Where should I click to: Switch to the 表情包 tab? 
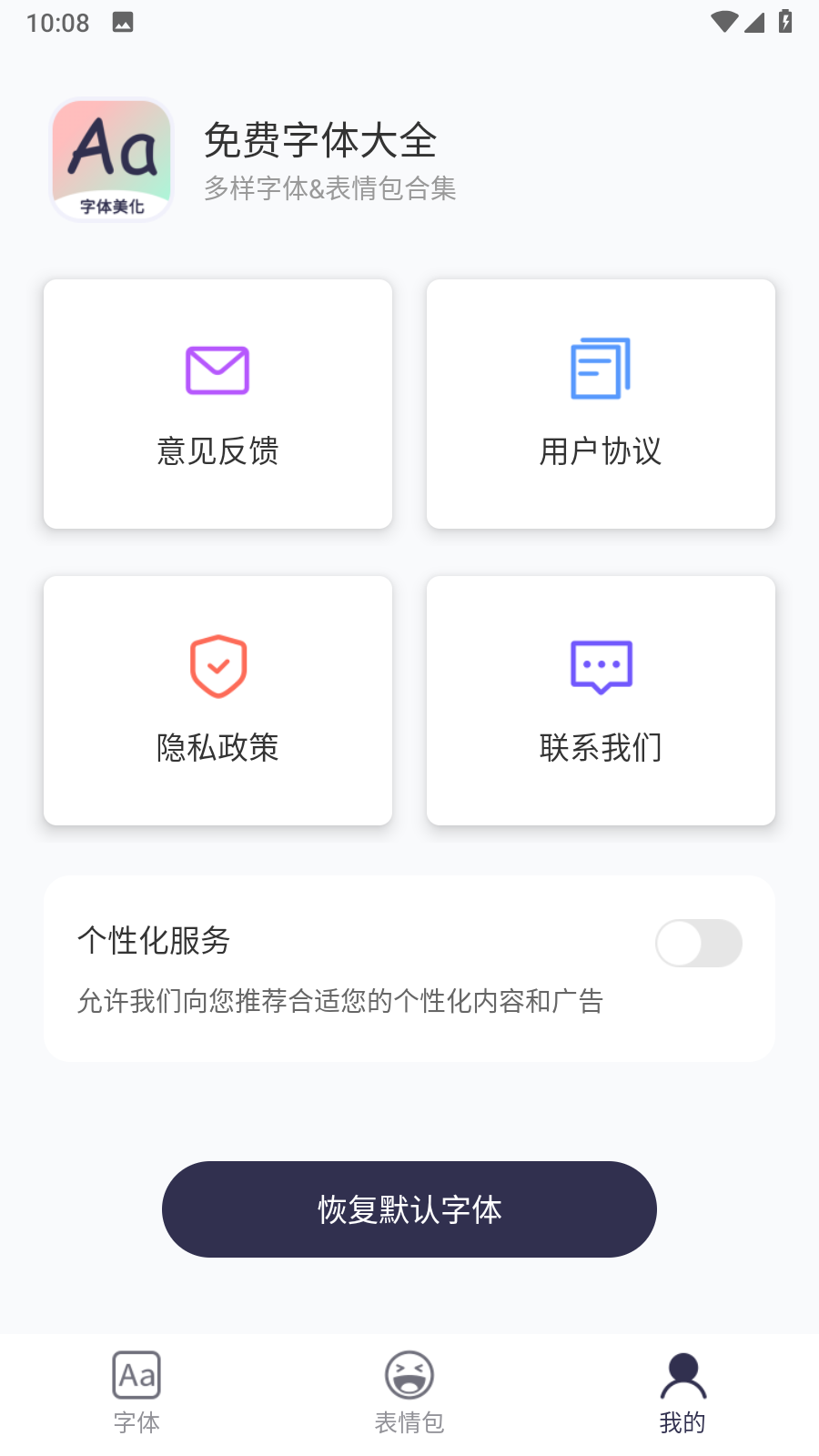pyautogui.click(x=409, y=1392)
